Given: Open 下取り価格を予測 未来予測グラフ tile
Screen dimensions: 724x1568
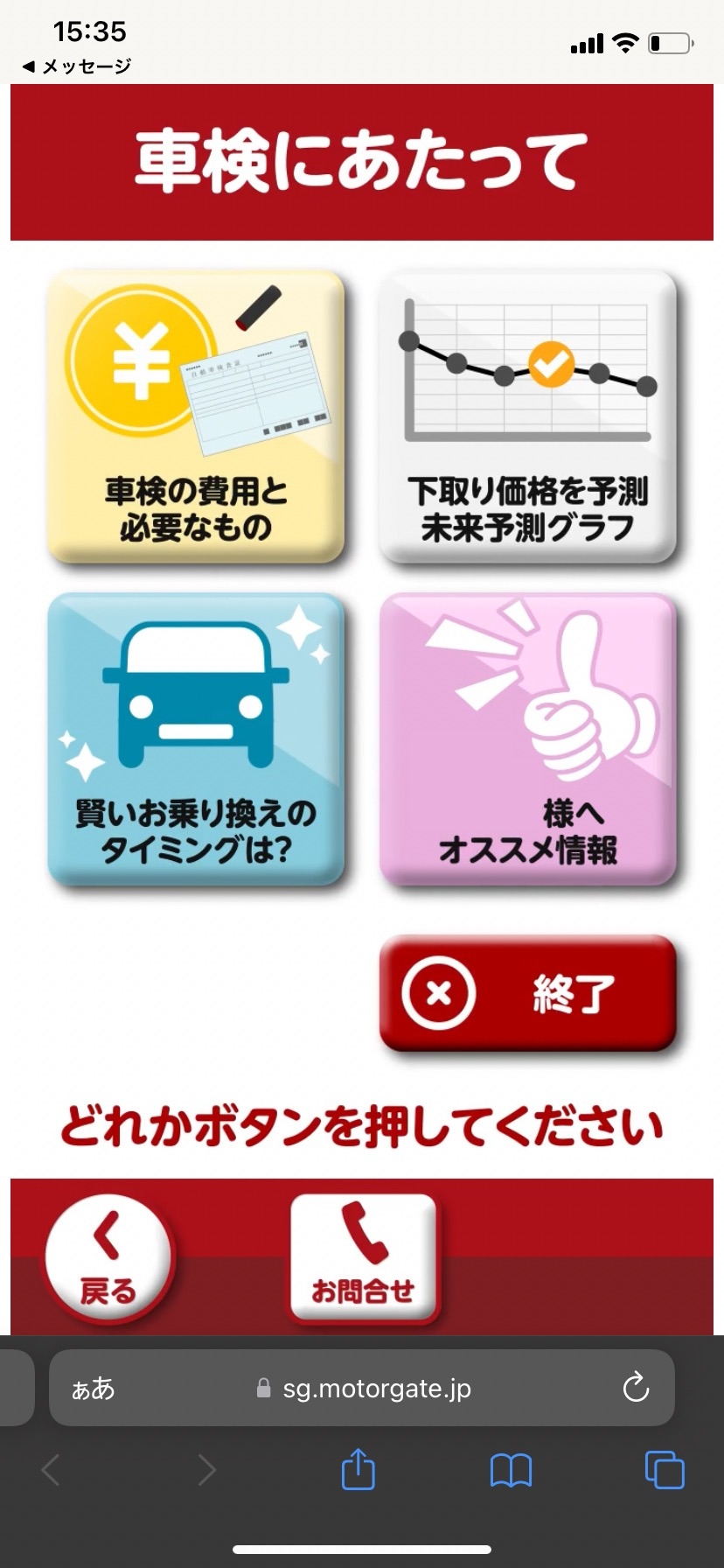Looking at the screenshot, I should [x=527, y=416].
